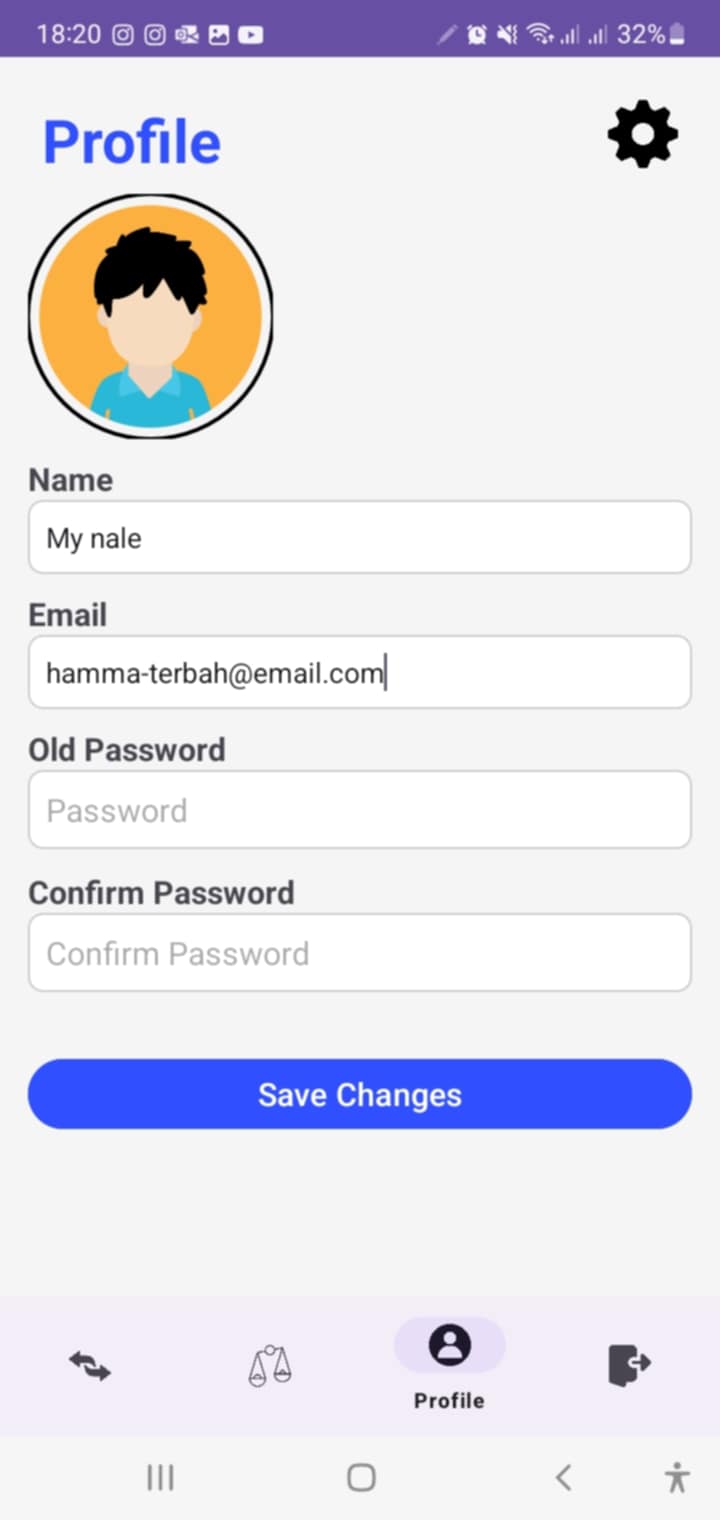Tap the accessibility icon in the navigation bar

click(677, 1476)
